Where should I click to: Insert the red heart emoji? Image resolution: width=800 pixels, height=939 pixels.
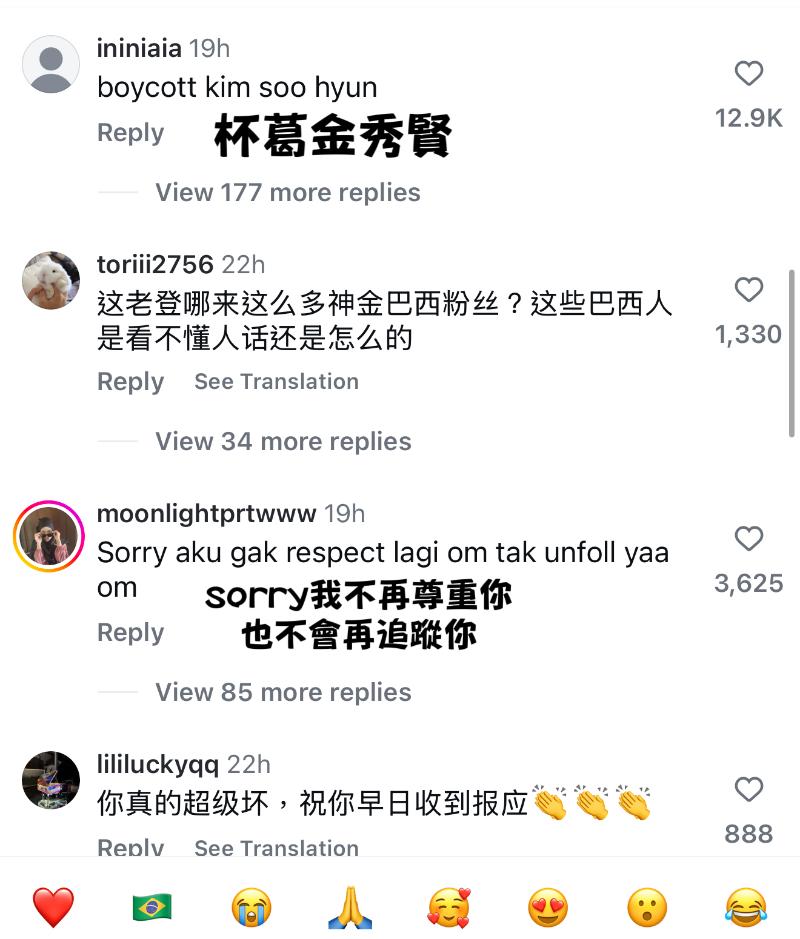[x=53, y=907]
